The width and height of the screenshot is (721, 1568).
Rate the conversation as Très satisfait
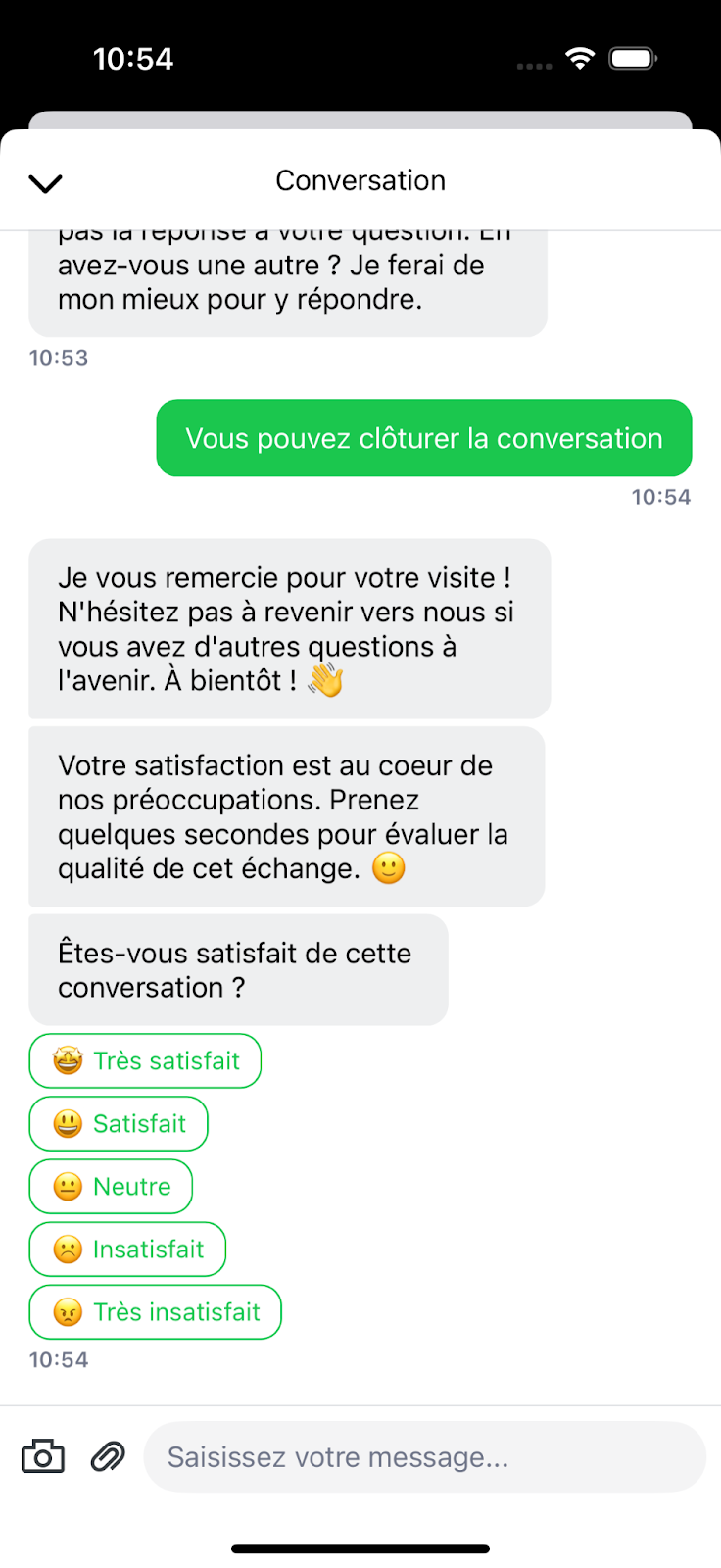145,1061
